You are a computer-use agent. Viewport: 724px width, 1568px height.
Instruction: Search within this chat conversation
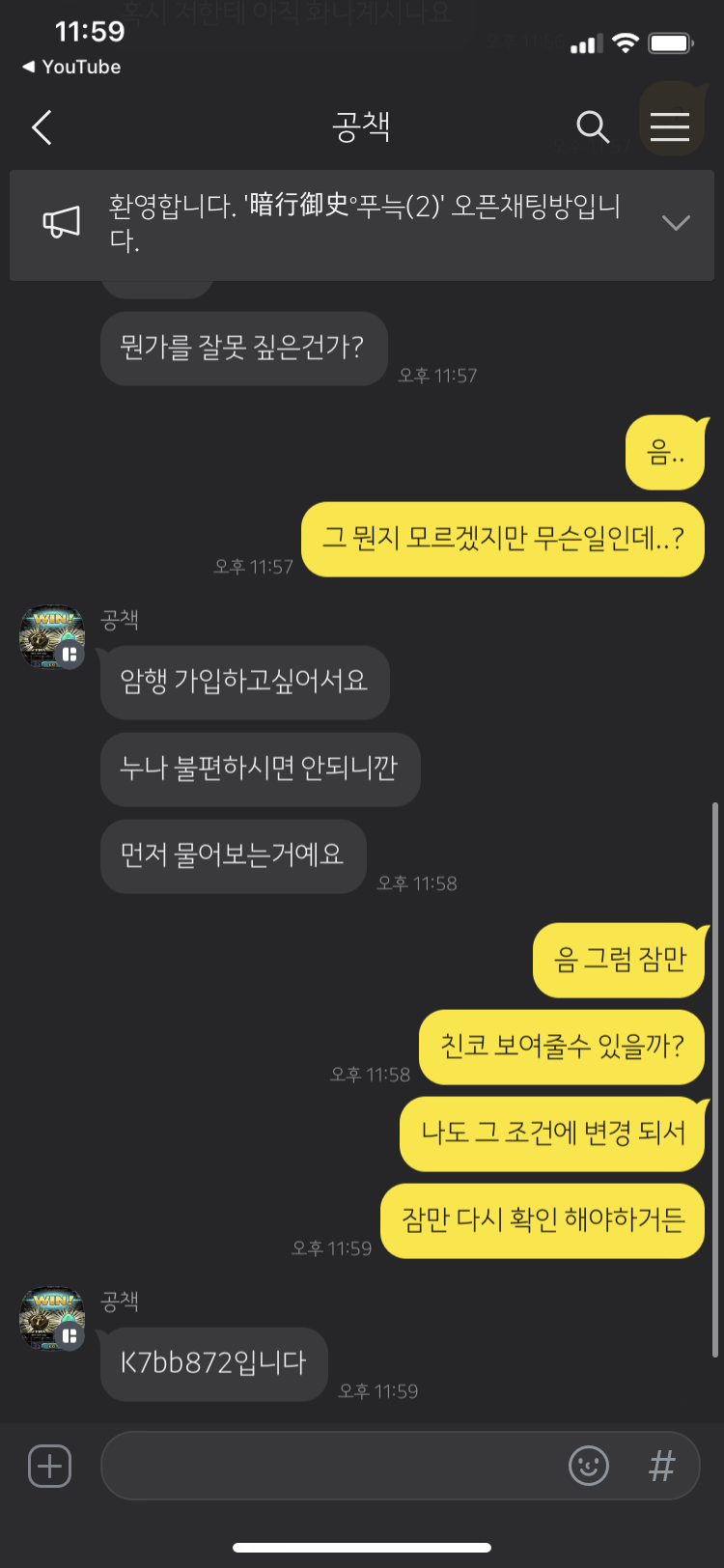[x=592, y=126]
